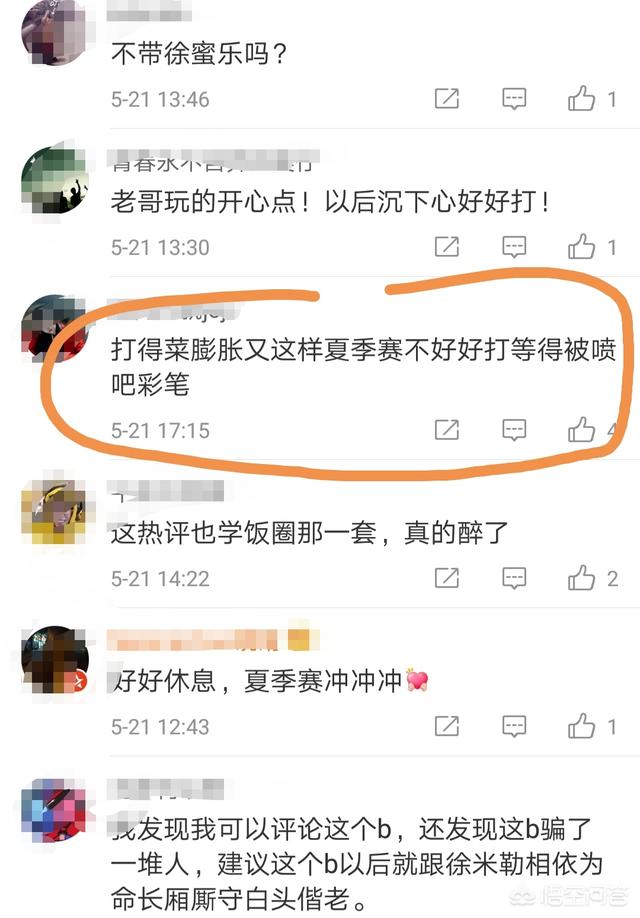
Task: Reply to the '老哥玩的开心点' comment
Action: 514,246
